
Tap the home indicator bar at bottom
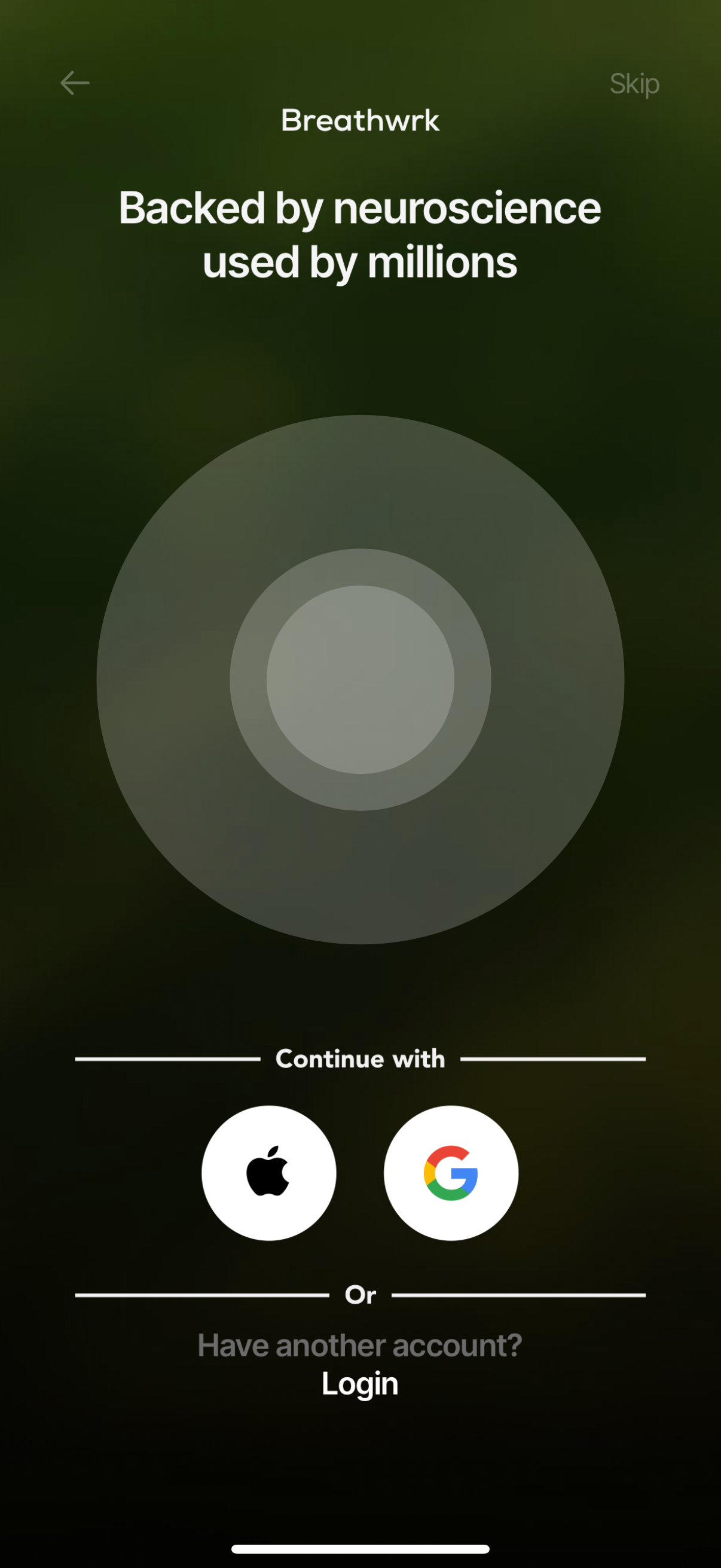click(x=360, y=1546)
